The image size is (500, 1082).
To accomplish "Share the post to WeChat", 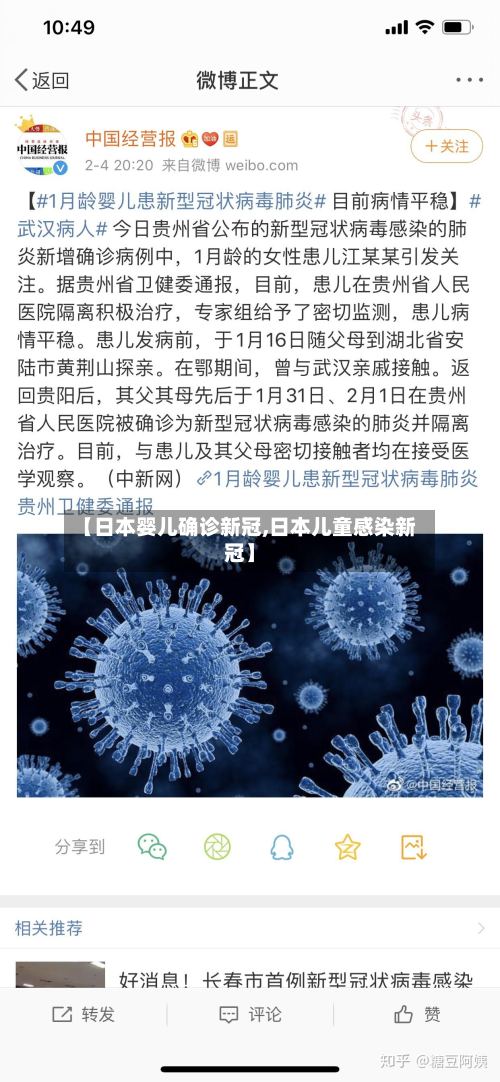I will (x=152, y=847).
